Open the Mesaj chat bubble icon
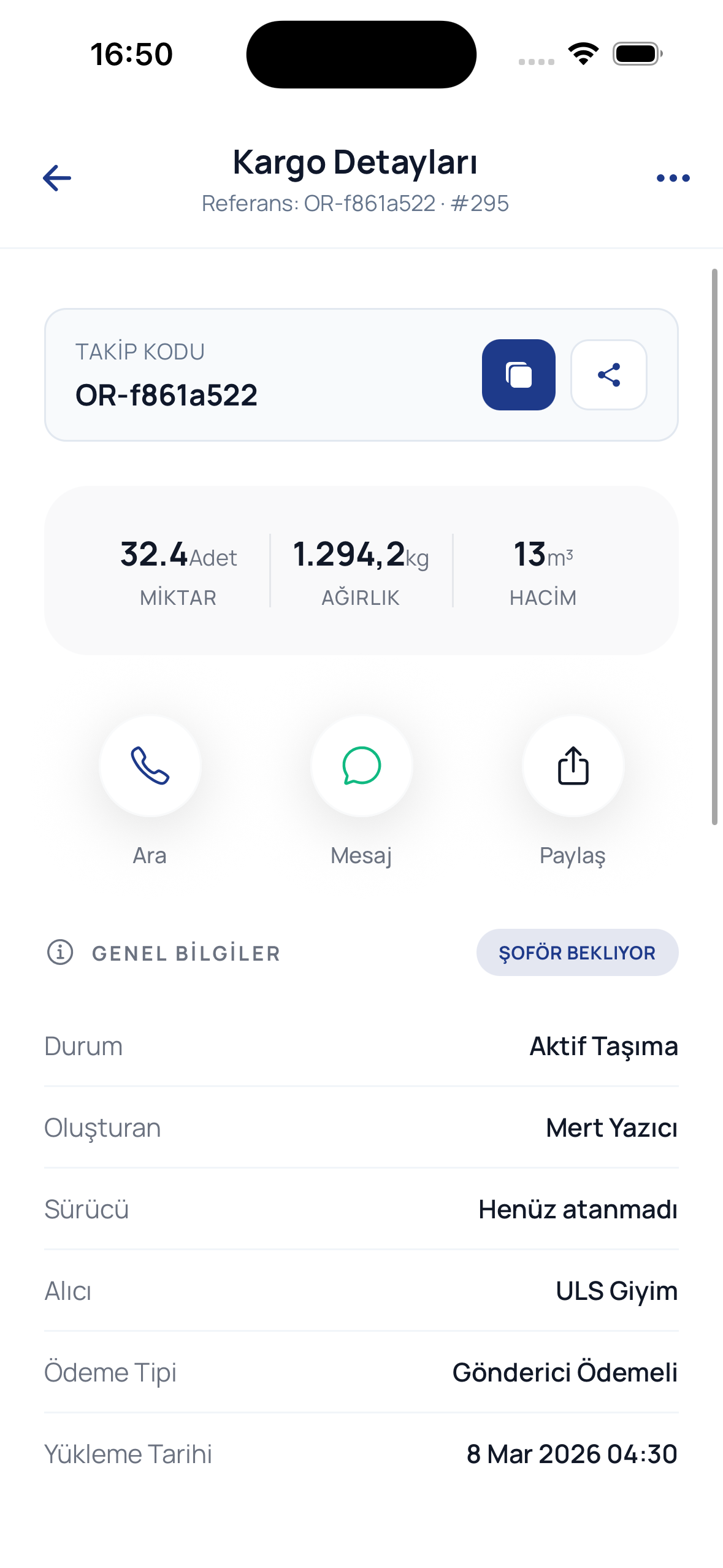The height and width of the screenshot is (1568, 723). pyautogui.click(x=361, y=766)
